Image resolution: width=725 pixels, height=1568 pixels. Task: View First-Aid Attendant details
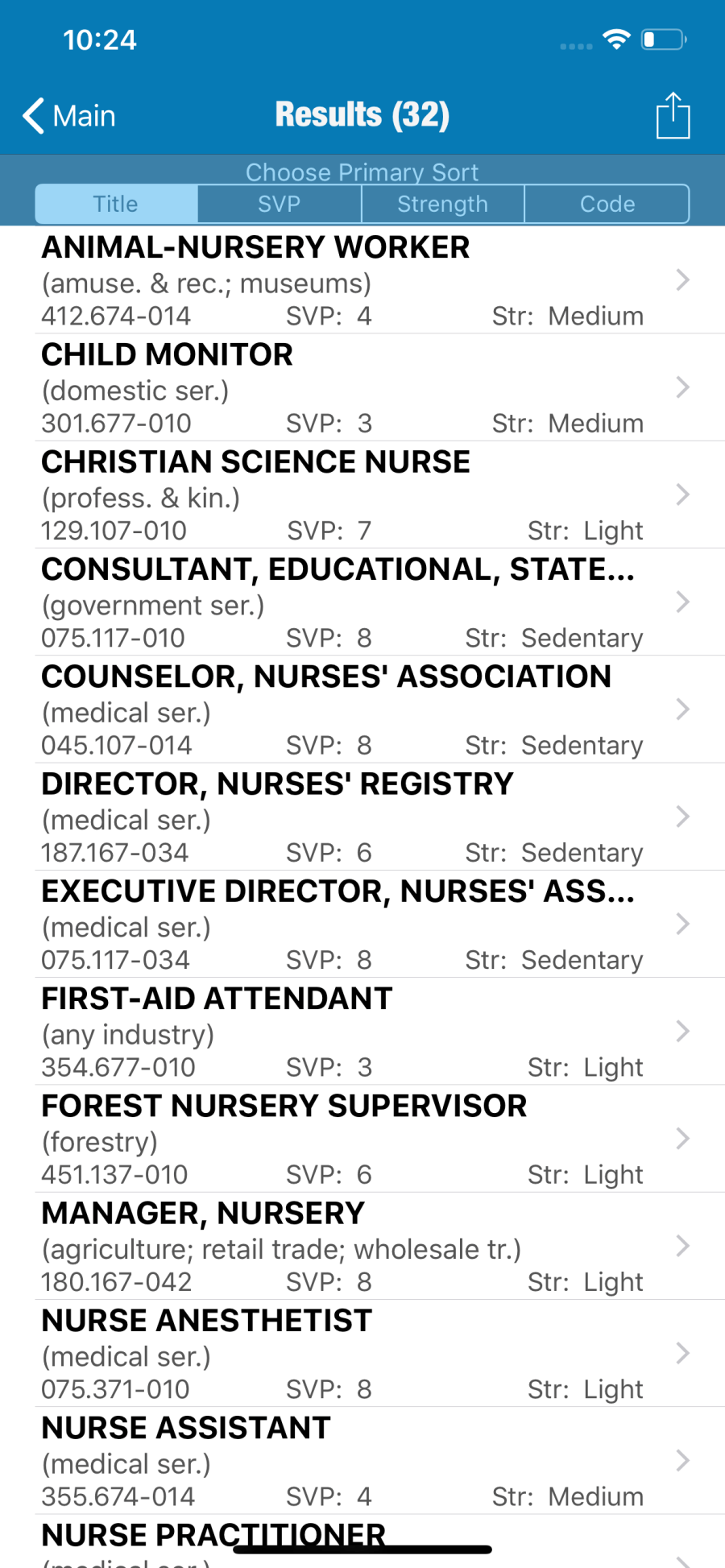pos(362,1032)
